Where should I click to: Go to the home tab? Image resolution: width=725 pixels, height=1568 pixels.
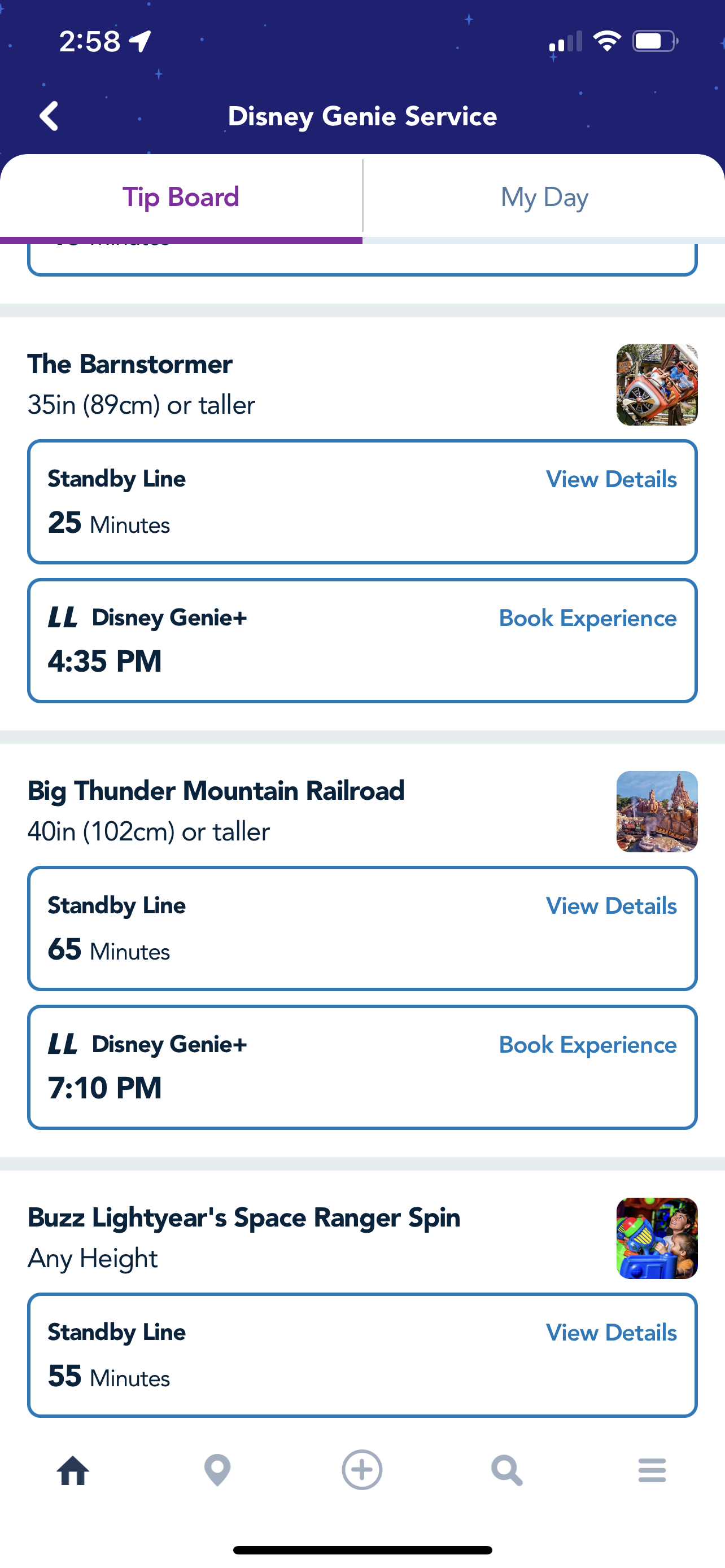click(x=73, y=1470)
